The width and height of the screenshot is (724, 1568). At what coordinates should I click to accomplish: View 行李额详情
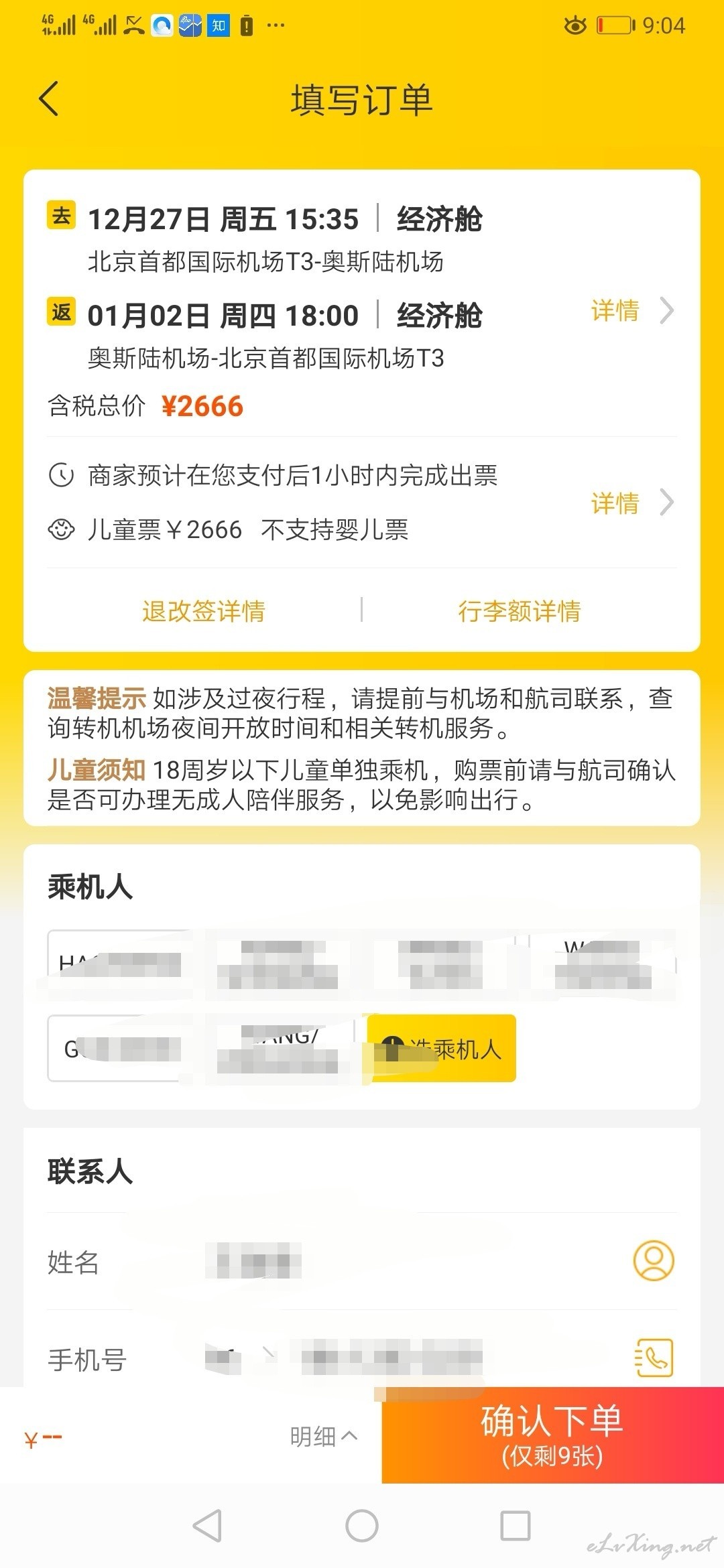pos(520,610)
